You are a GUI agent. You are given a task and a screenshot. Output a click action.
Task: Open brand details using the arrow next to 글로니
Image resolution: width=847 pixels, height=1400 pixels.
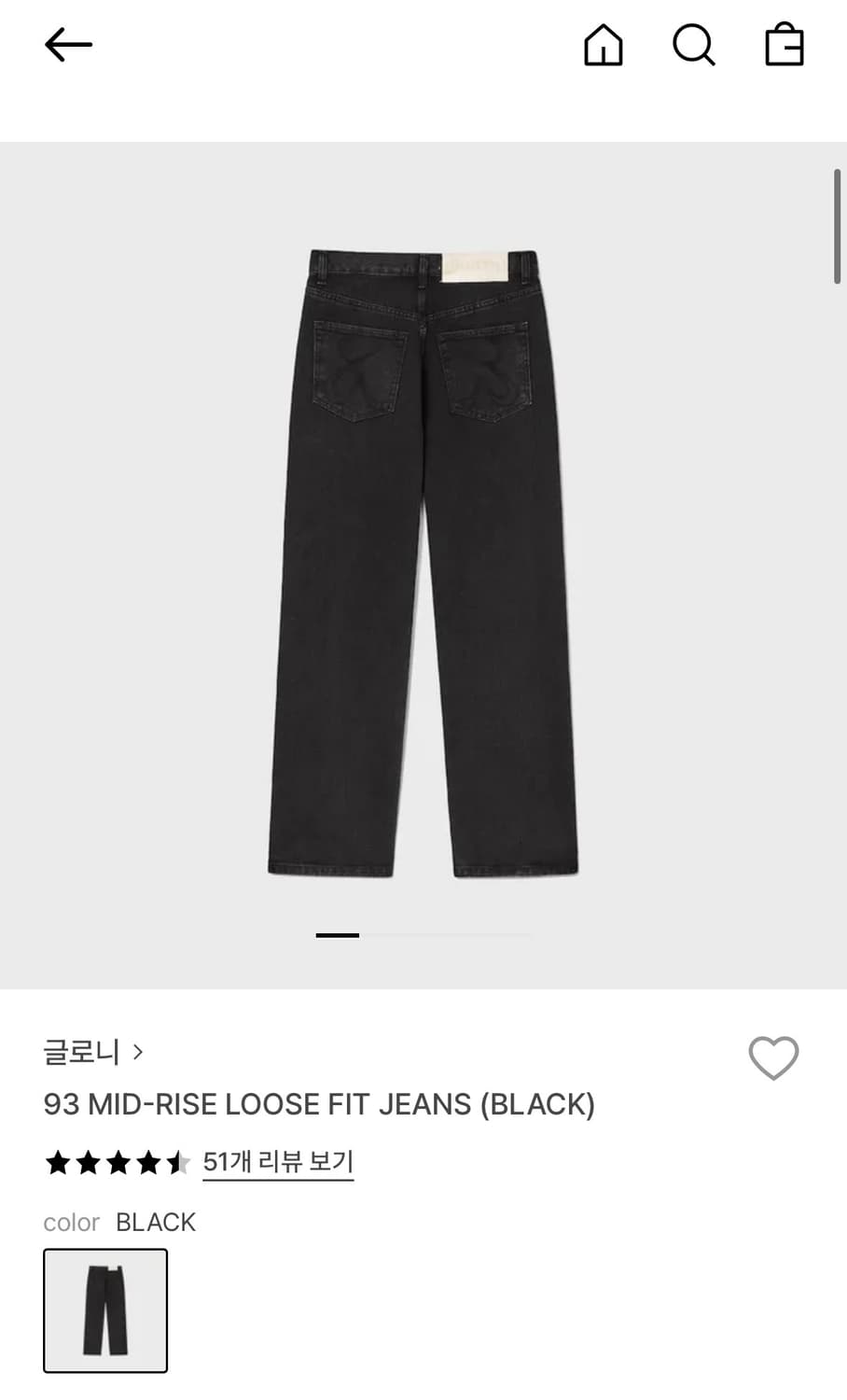pyautogui.click(x=138, y=1051)
